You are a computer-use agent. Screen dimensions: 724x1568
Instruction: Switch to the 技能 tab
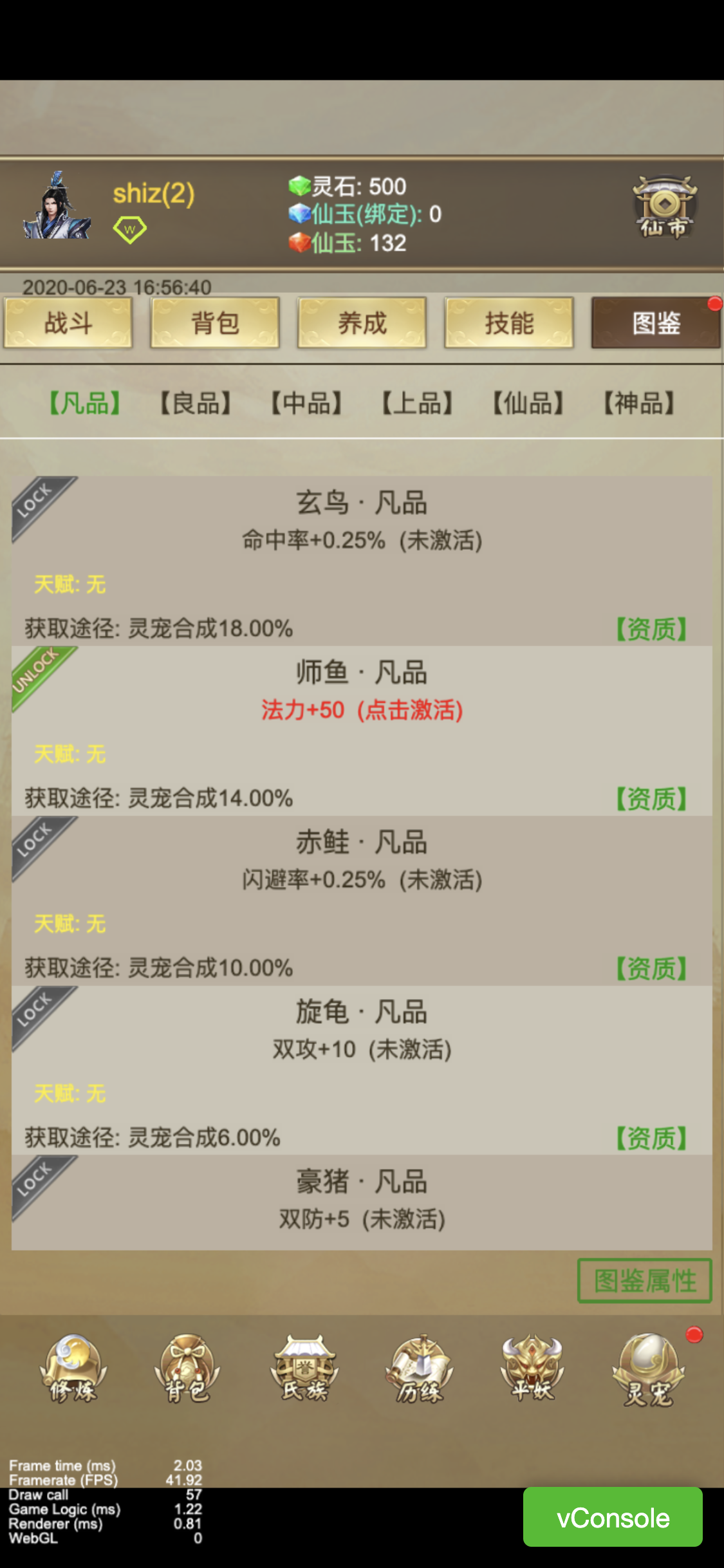tap(509, 323)
